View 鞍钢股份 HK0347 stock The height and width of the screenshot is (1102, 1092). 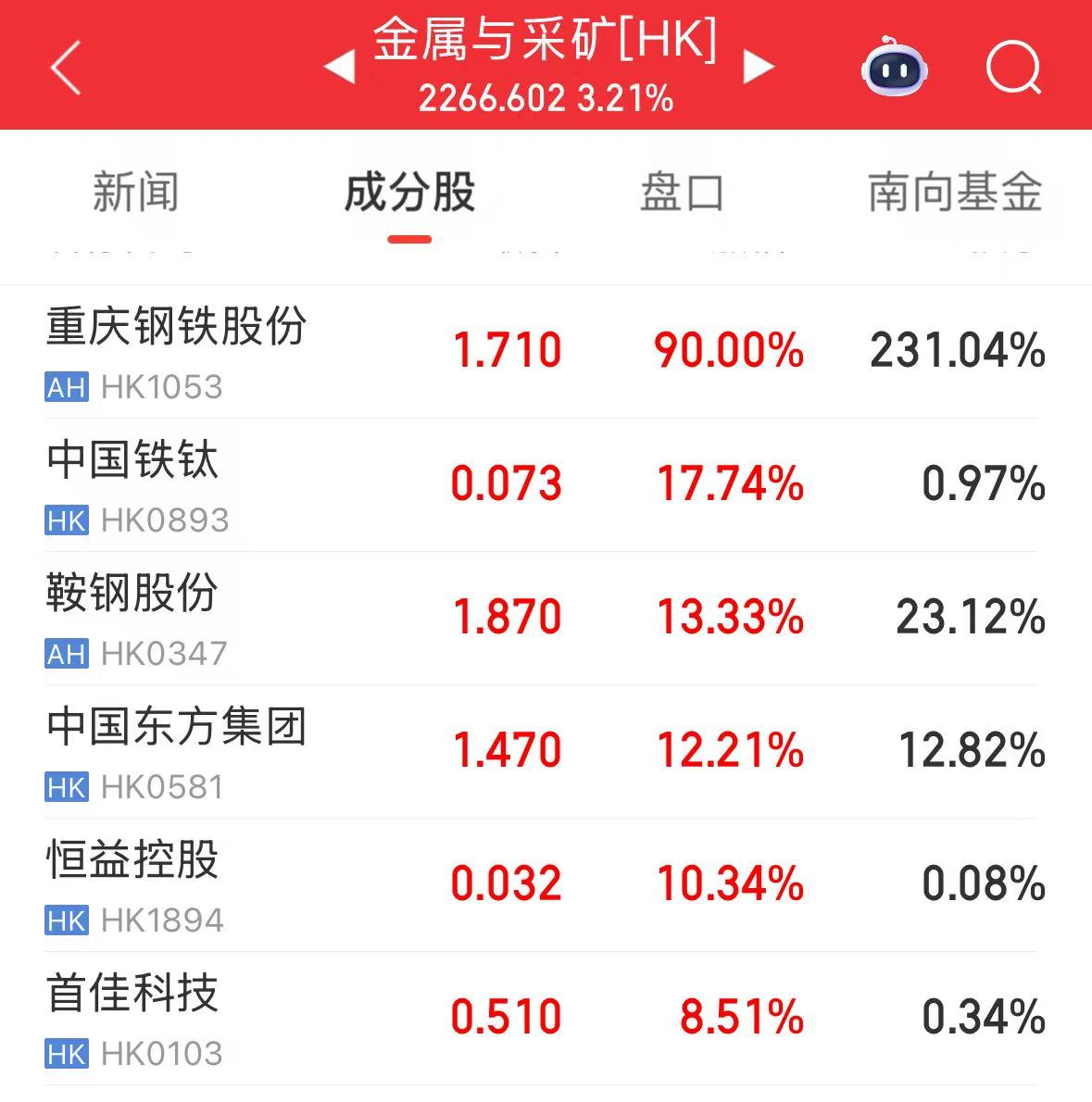pyautogui.click(x=134, y=618)
